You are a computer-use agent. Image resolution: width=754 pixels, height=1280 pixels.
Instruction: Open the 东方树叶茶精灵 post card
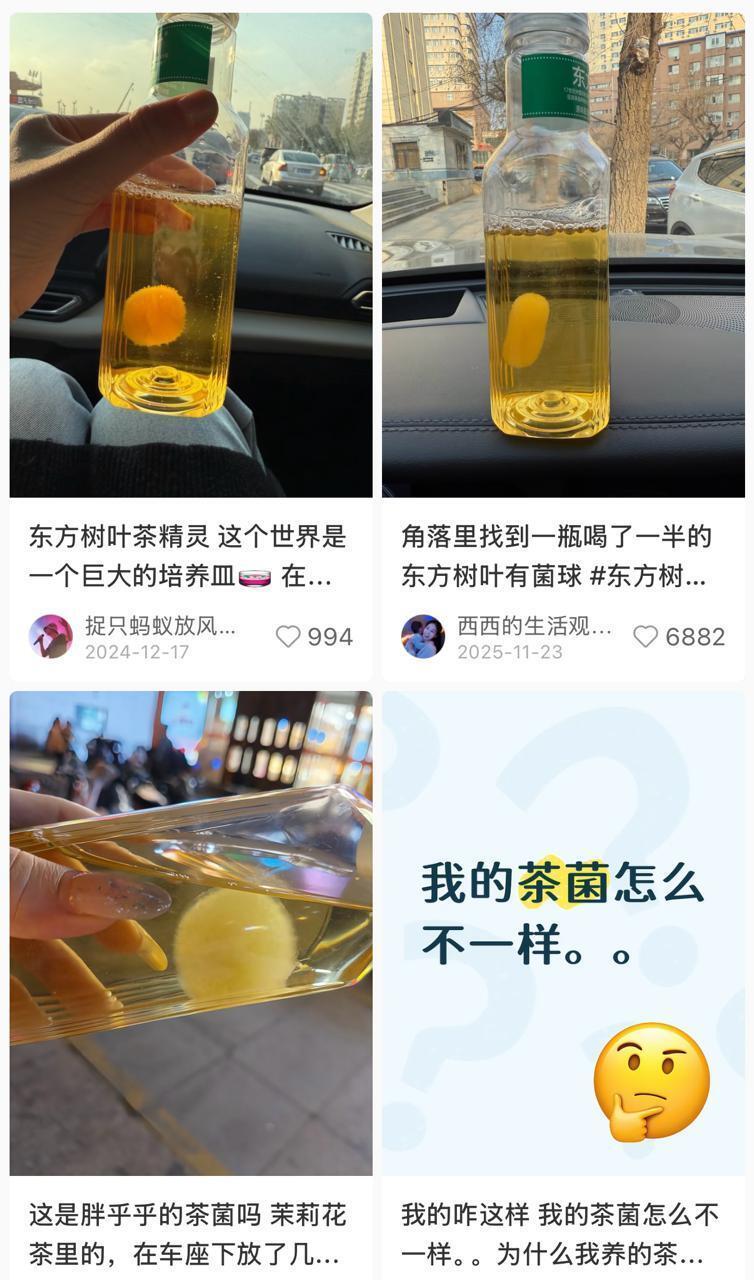[x=190, y=255]
